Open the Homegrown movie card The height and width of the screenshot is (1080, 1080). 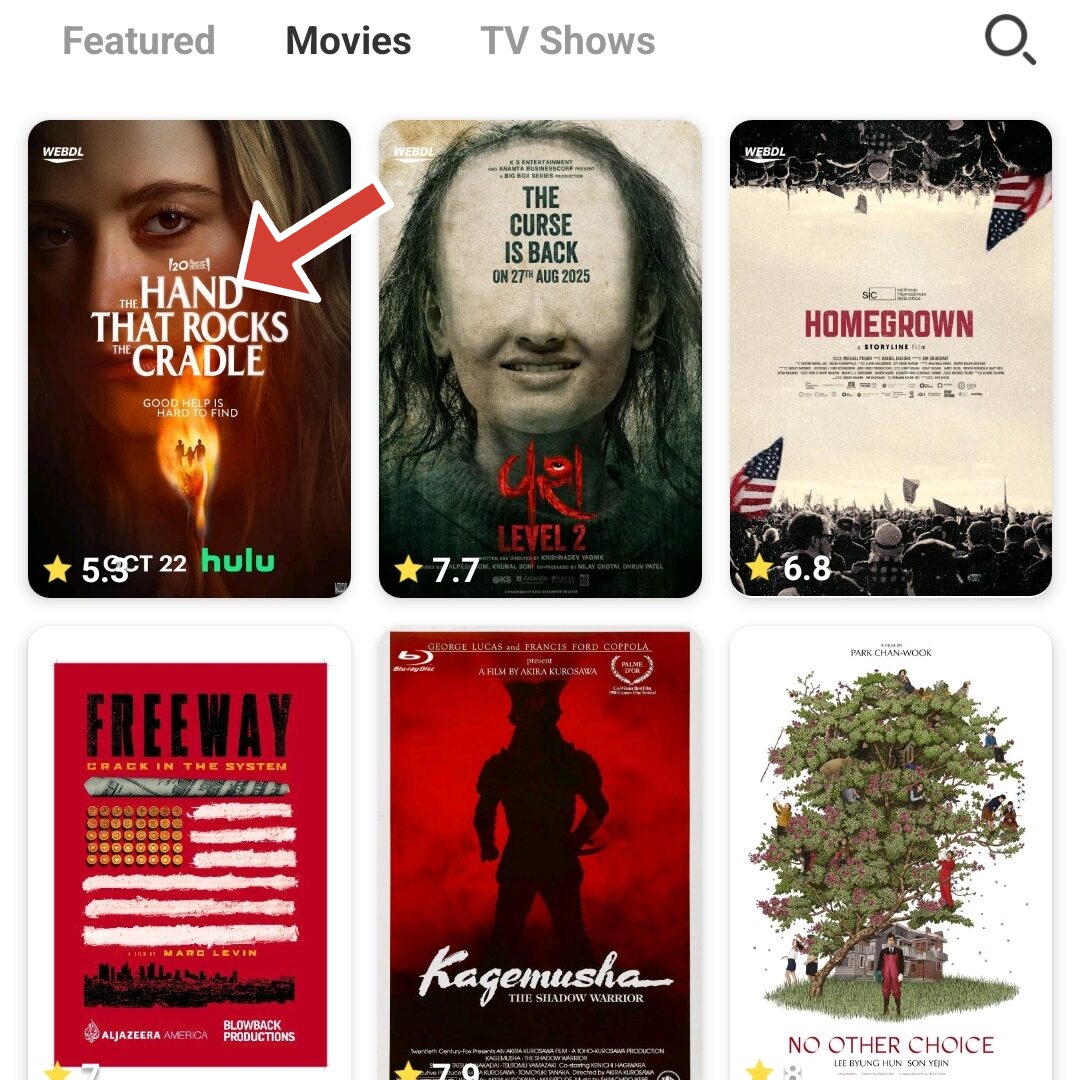[890, 358]
